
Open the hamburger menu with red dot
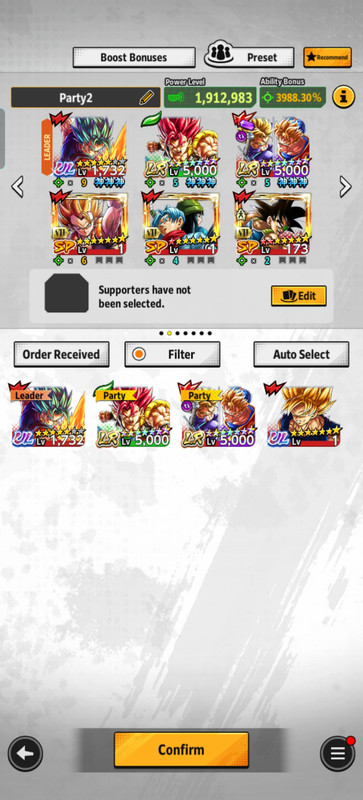[x=337, y=754]
